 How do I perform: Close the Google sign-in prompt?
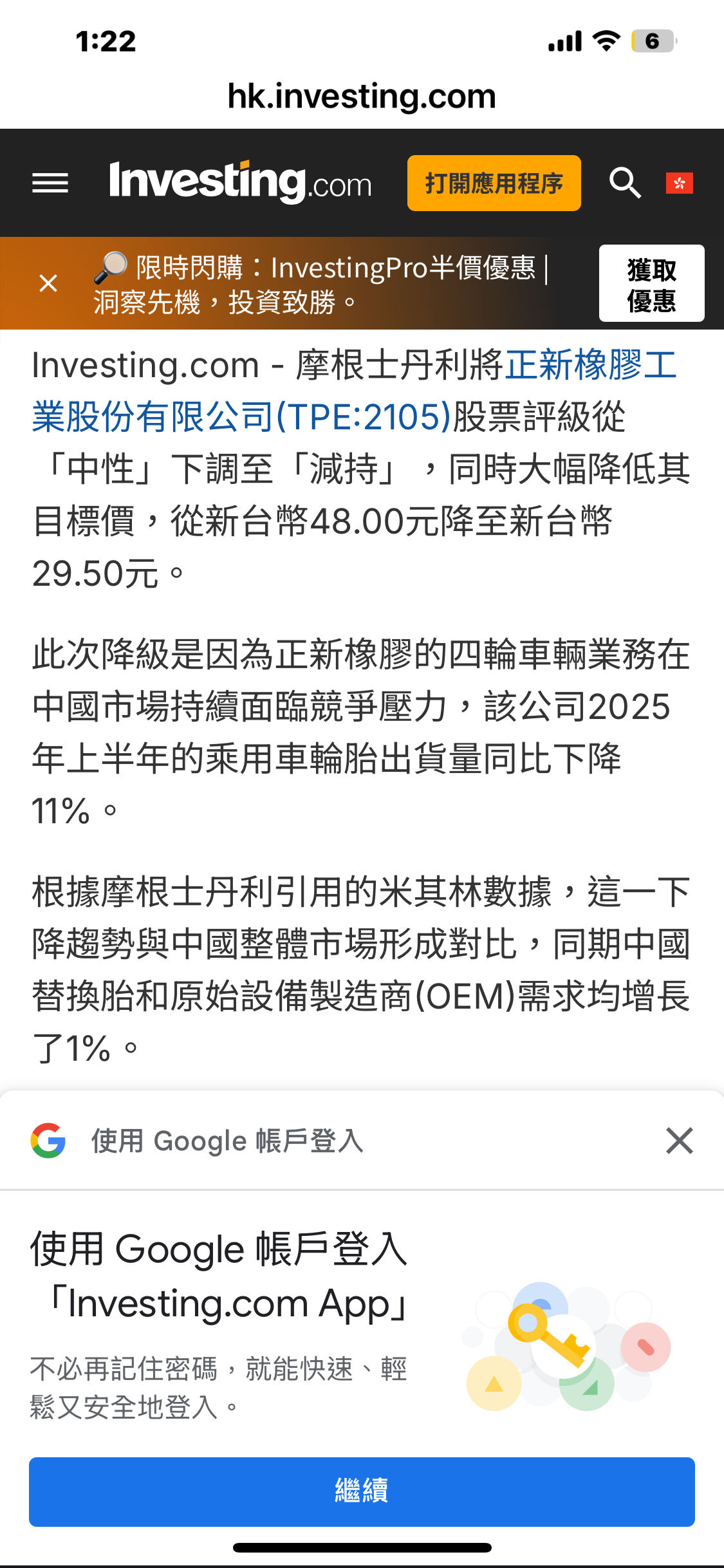679,1141
